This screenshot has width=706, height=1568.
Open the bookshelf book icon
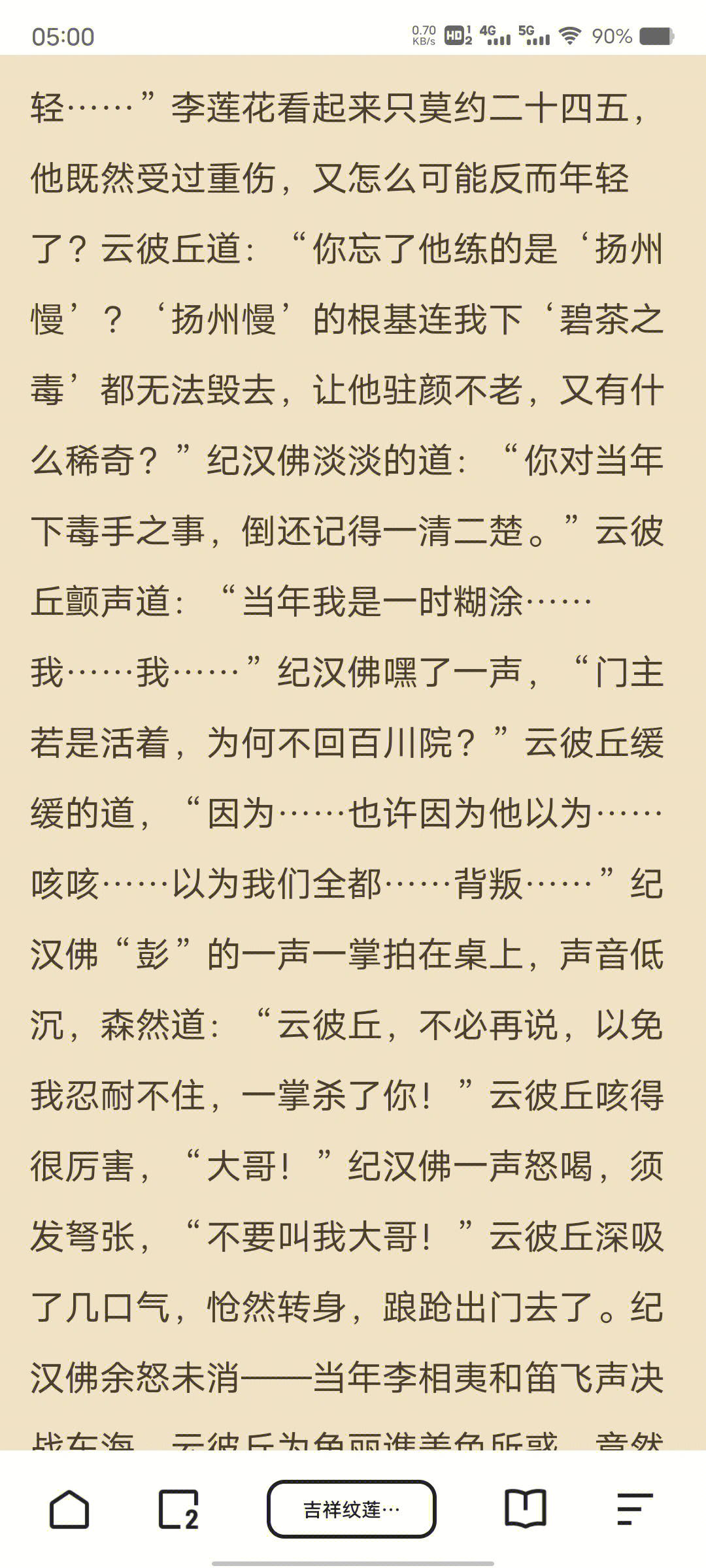pyautogui.click(x=525, y=1509)
